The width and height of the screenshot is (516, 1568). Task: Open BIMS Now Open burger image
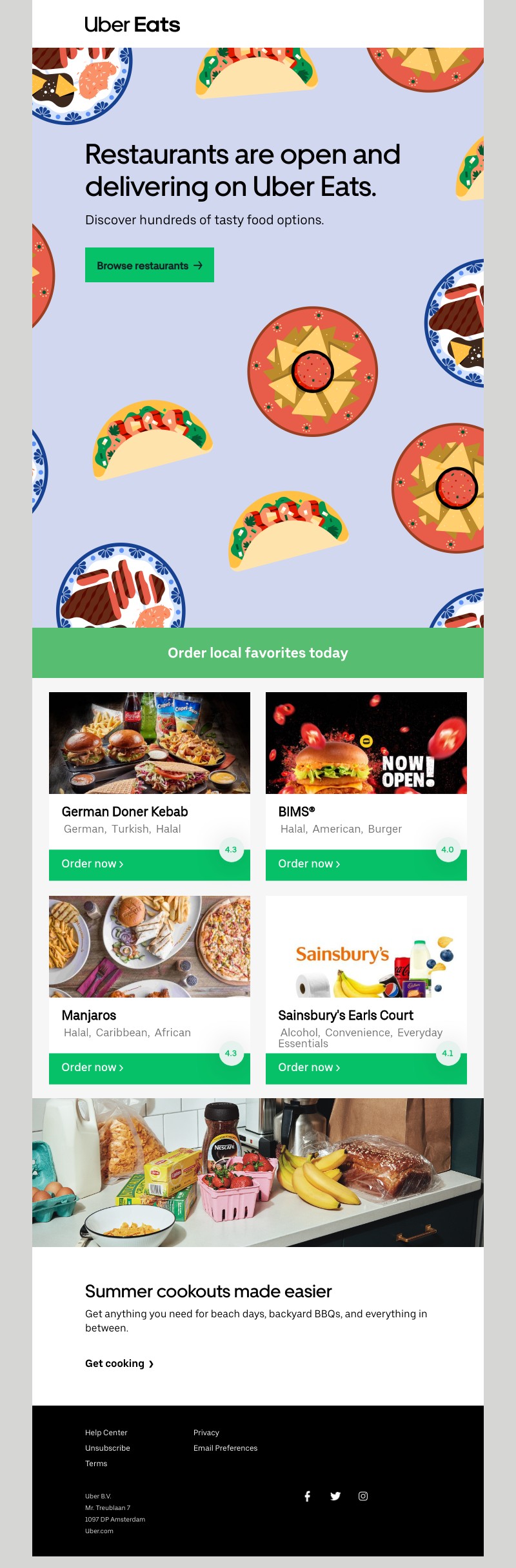(x=366, y=742)
